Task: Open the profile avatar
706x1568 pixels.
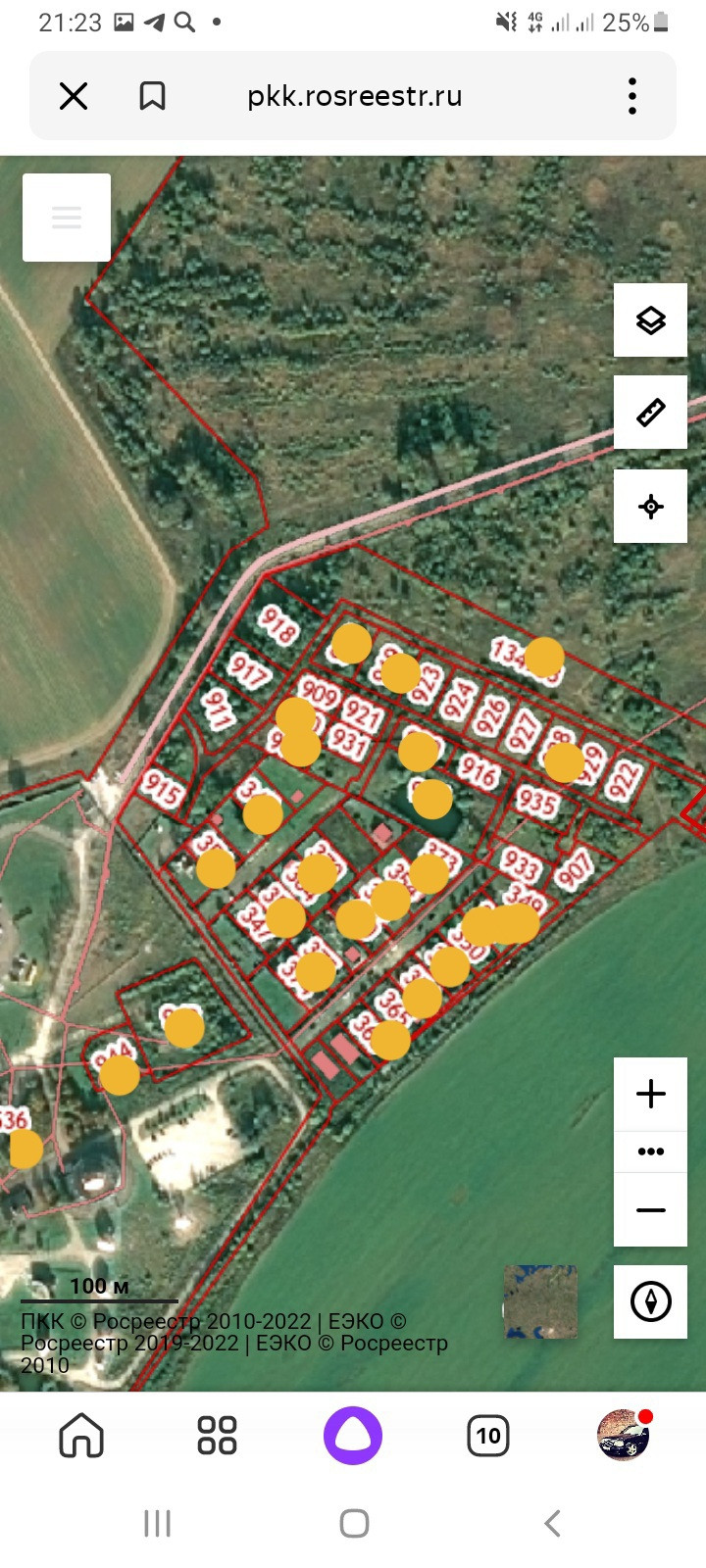Action: point(624,1436)
